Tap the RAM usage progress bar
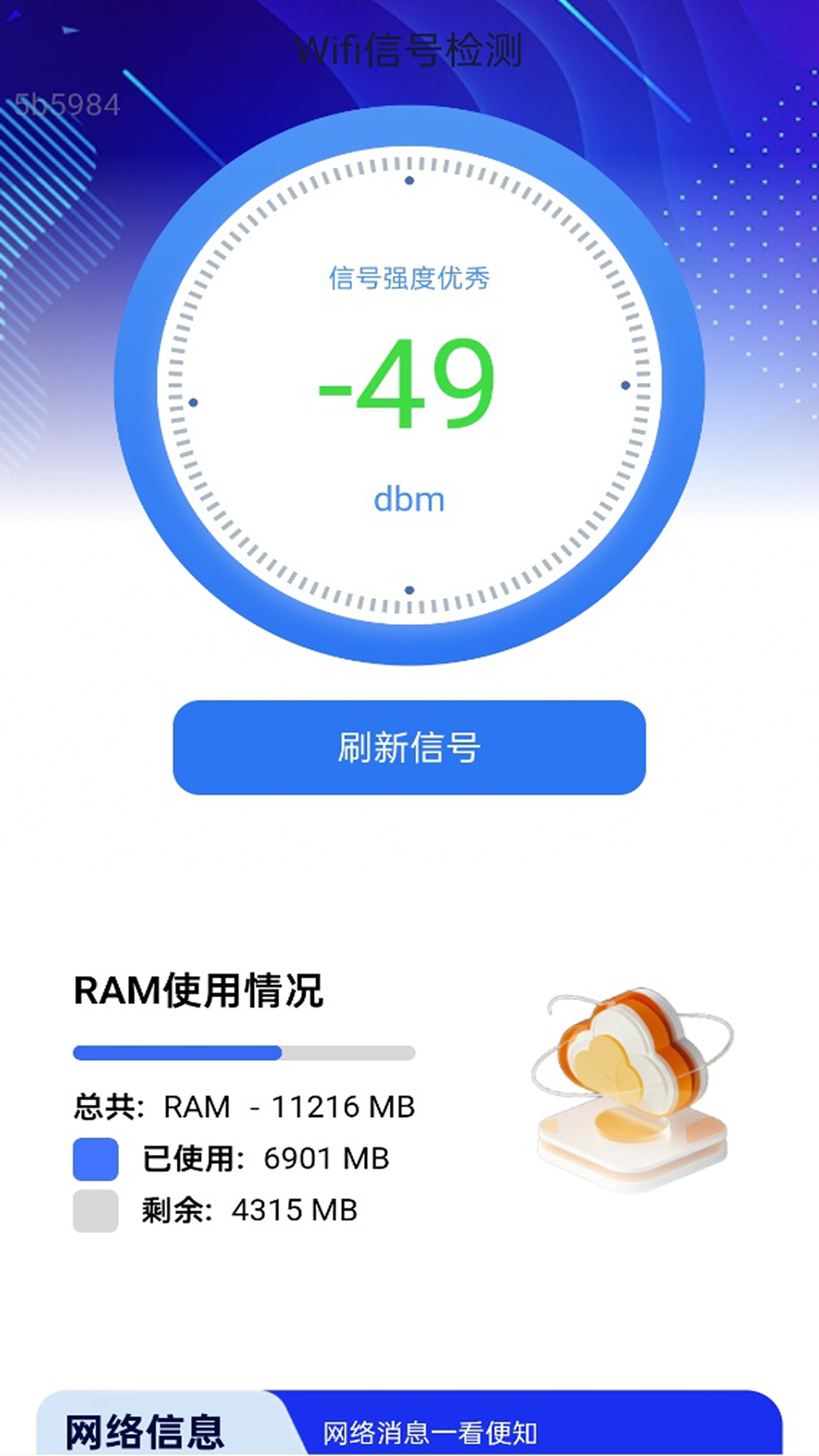Image resolution: width=819 pixels, height=1456 pixels. point(243,1052)
